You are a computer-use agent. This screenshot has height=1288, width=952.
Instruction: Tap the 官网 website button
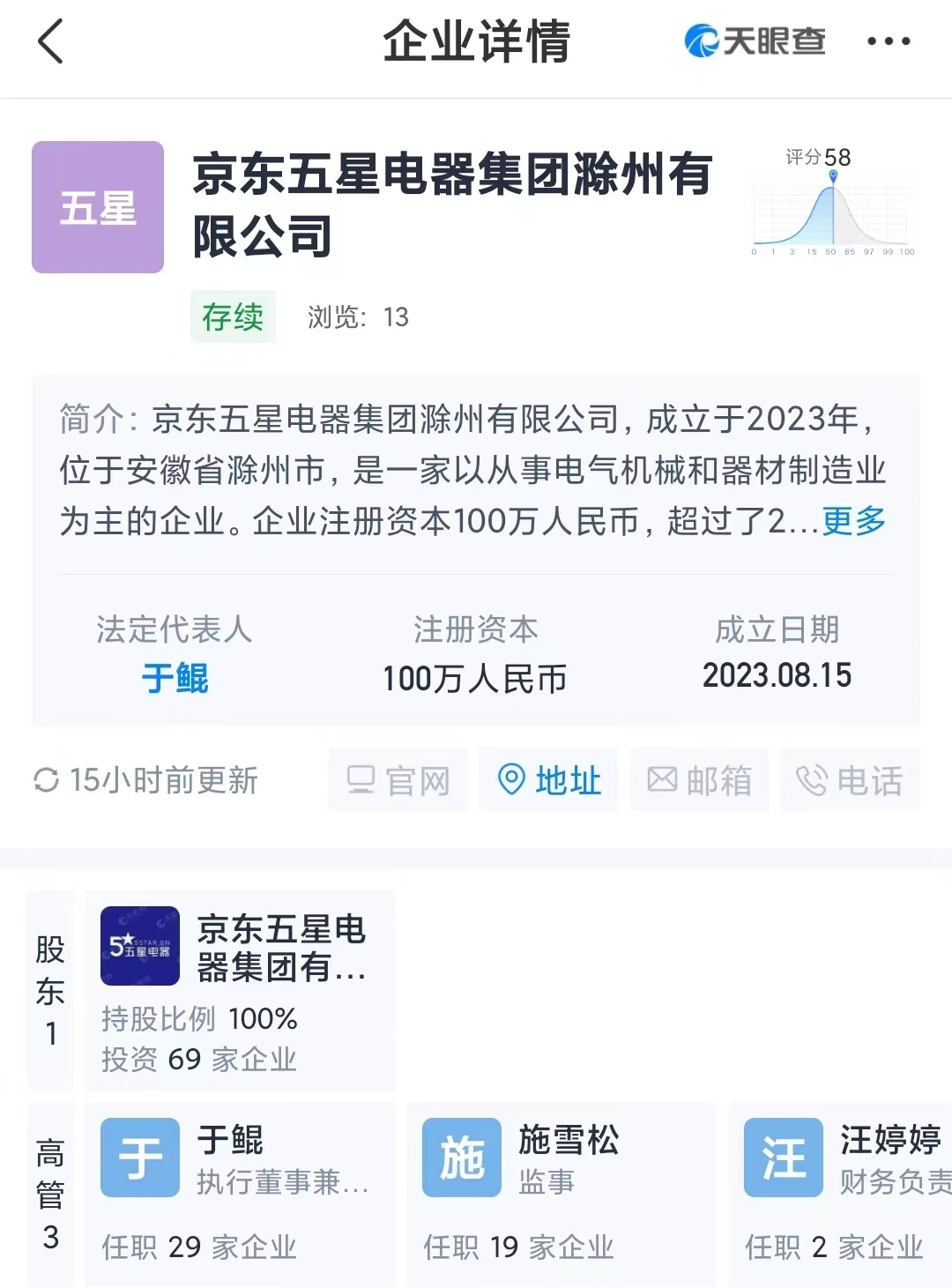tap(398, 780)
